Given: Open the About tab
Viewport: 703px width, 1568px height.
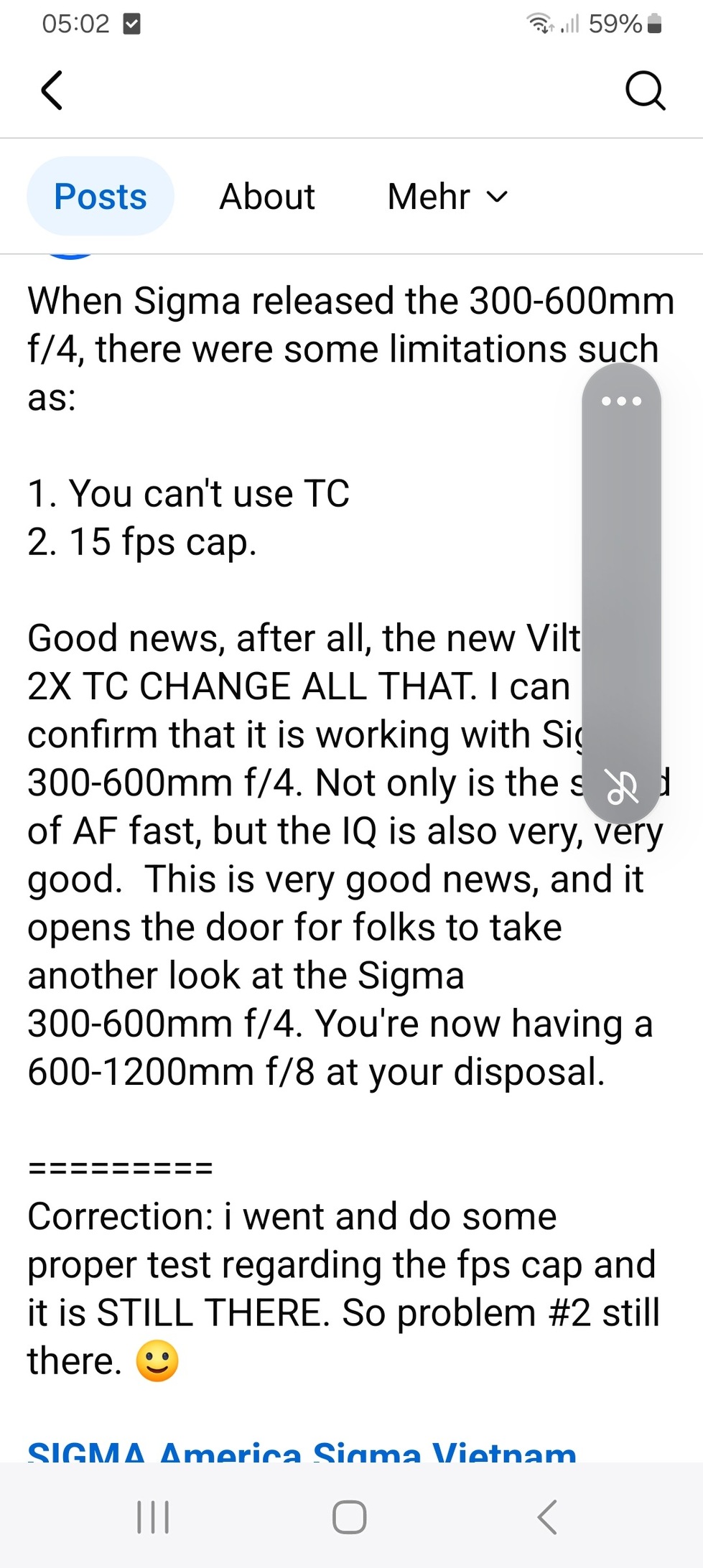Looking at the screenshot, I should [267, 197].
